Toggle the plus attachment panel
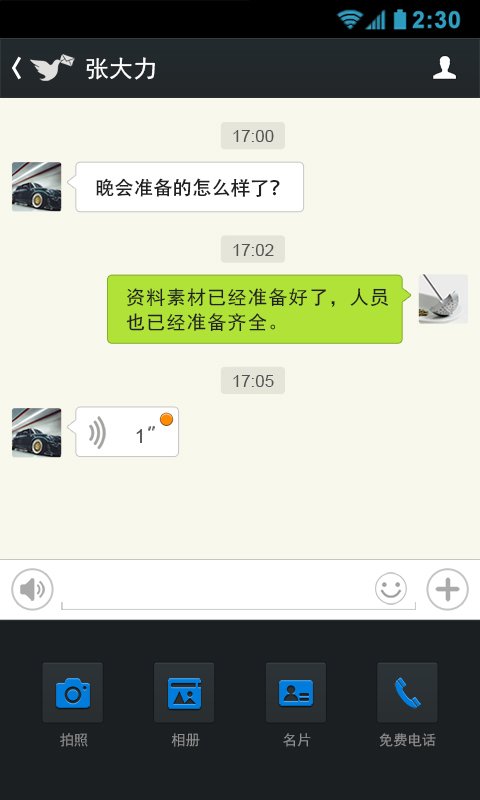480x800 pixels. click(447, 589)
